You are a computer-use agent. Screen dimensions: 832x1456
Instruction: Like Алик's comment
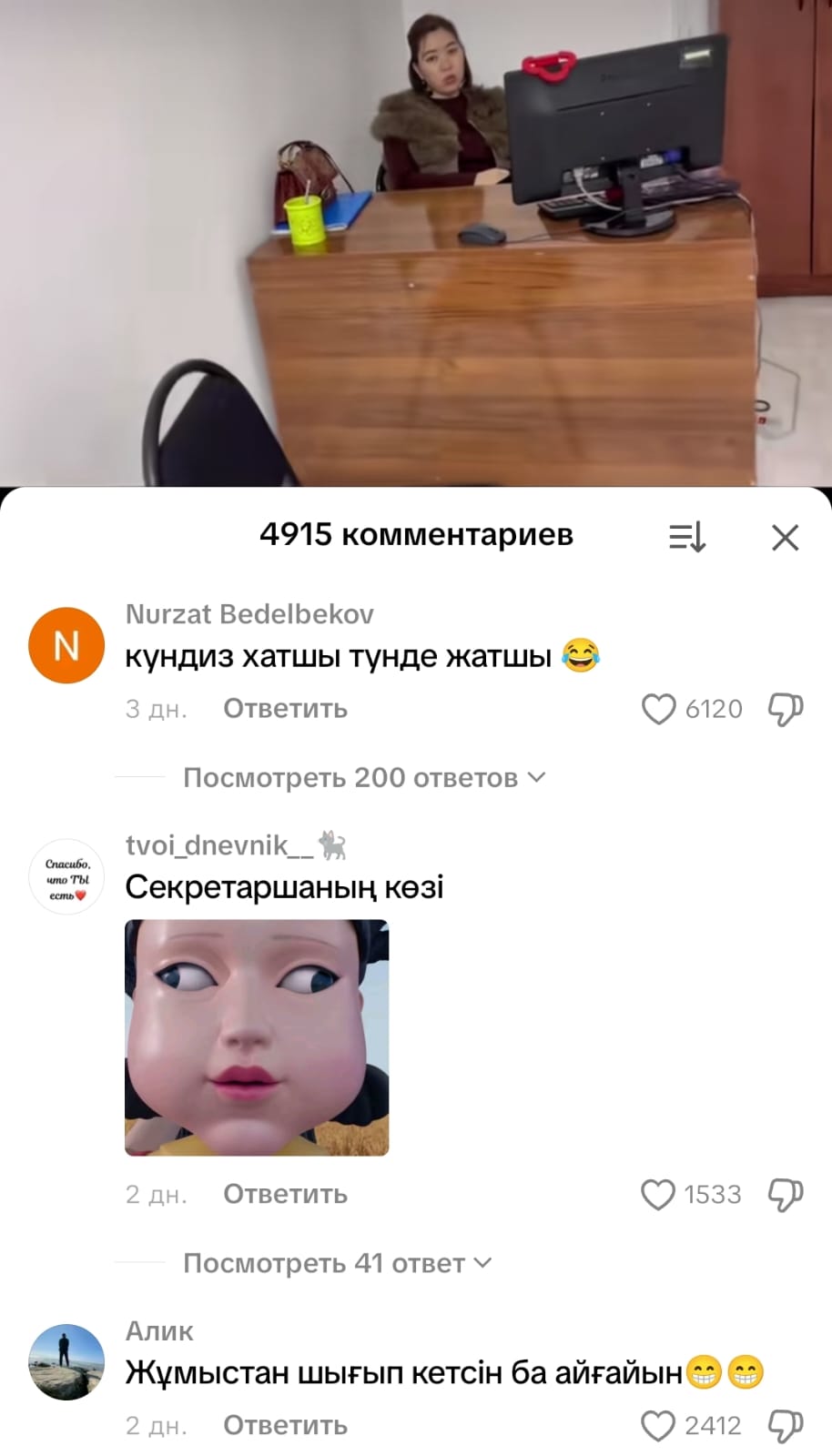click(658, 1426)
